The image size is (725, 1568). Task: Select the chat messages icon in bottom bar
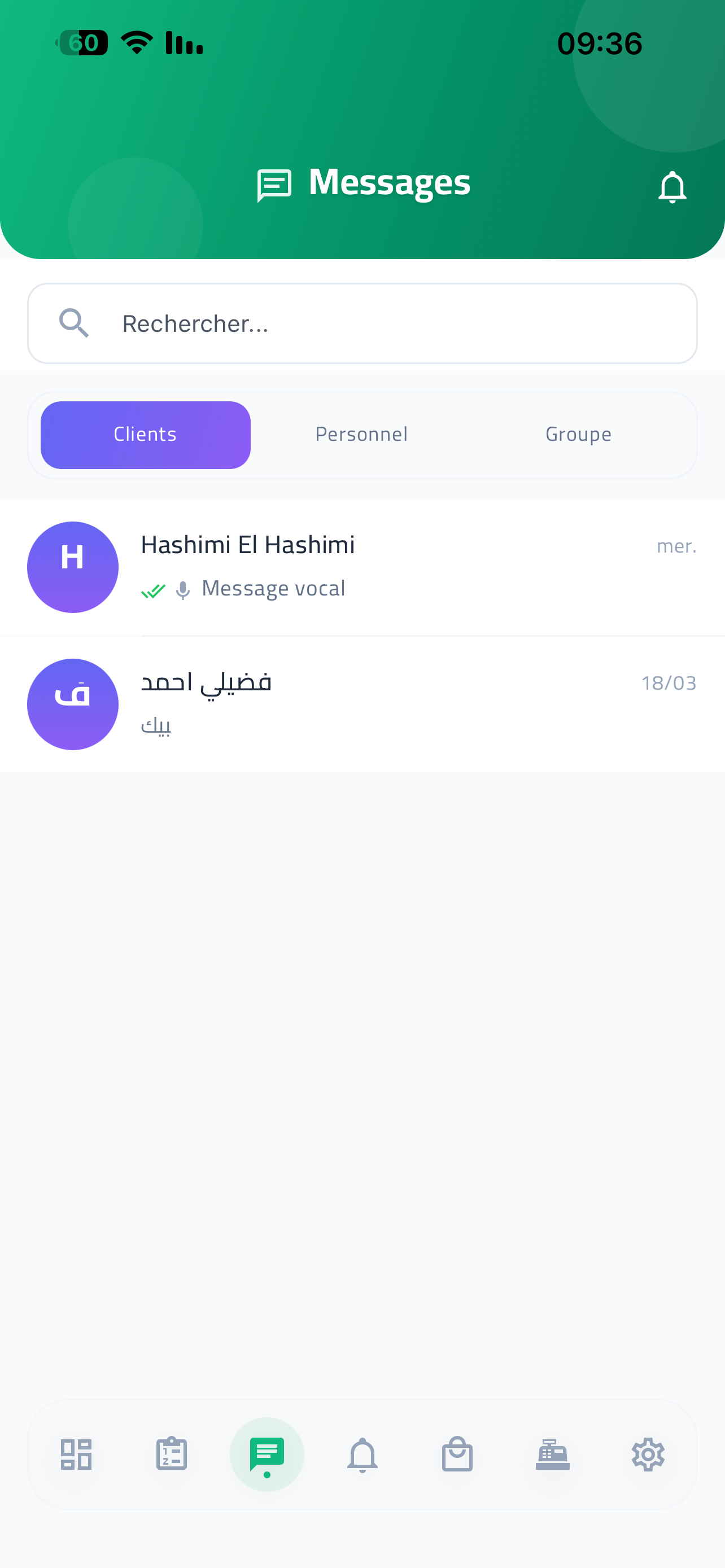pos(267,1455)
